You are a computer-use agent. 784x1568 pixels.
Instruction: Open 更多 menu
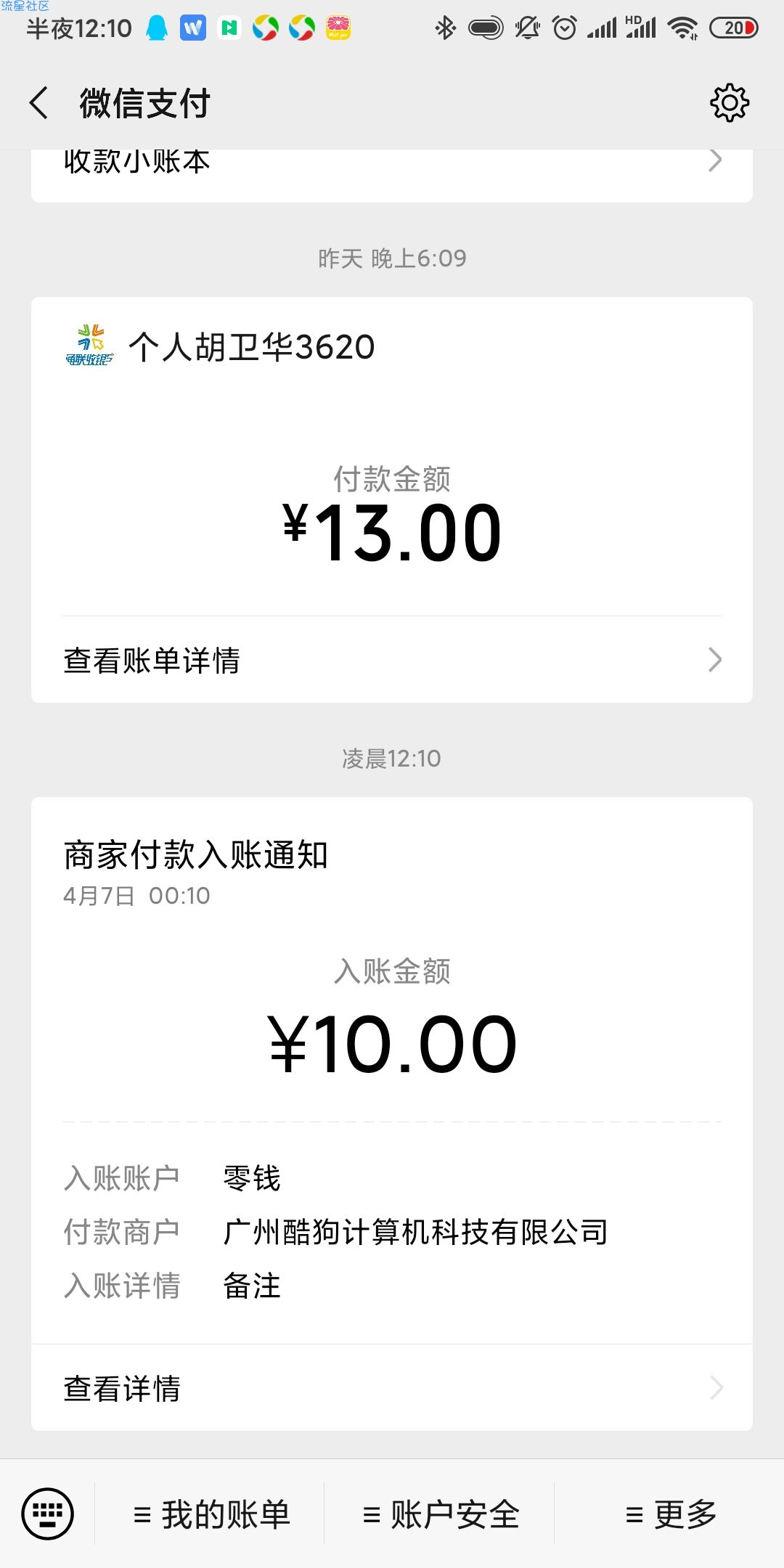[670, 1514]
